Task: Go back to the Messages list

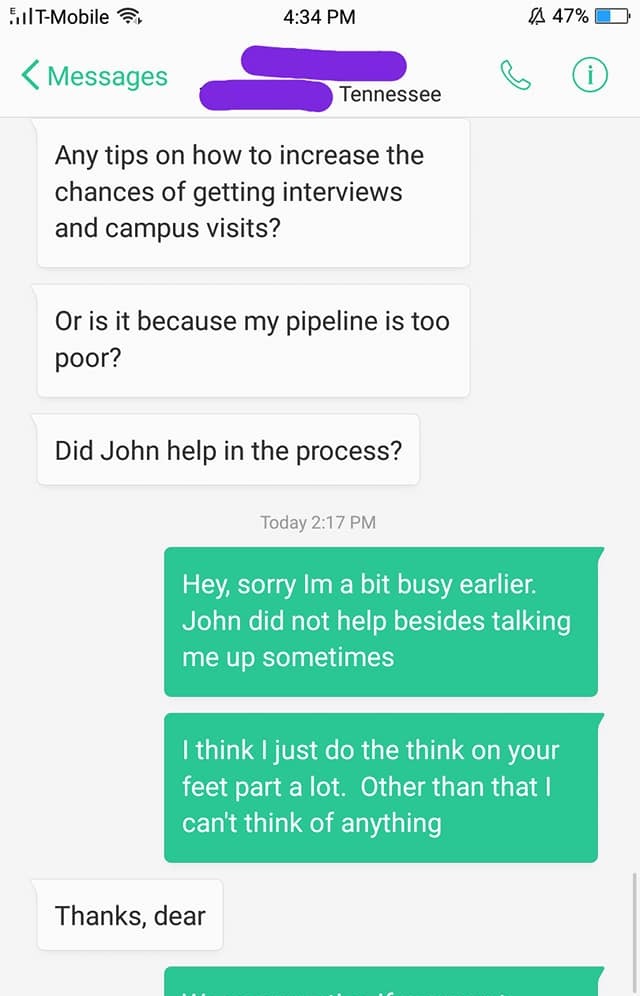Action: (94, 76)
